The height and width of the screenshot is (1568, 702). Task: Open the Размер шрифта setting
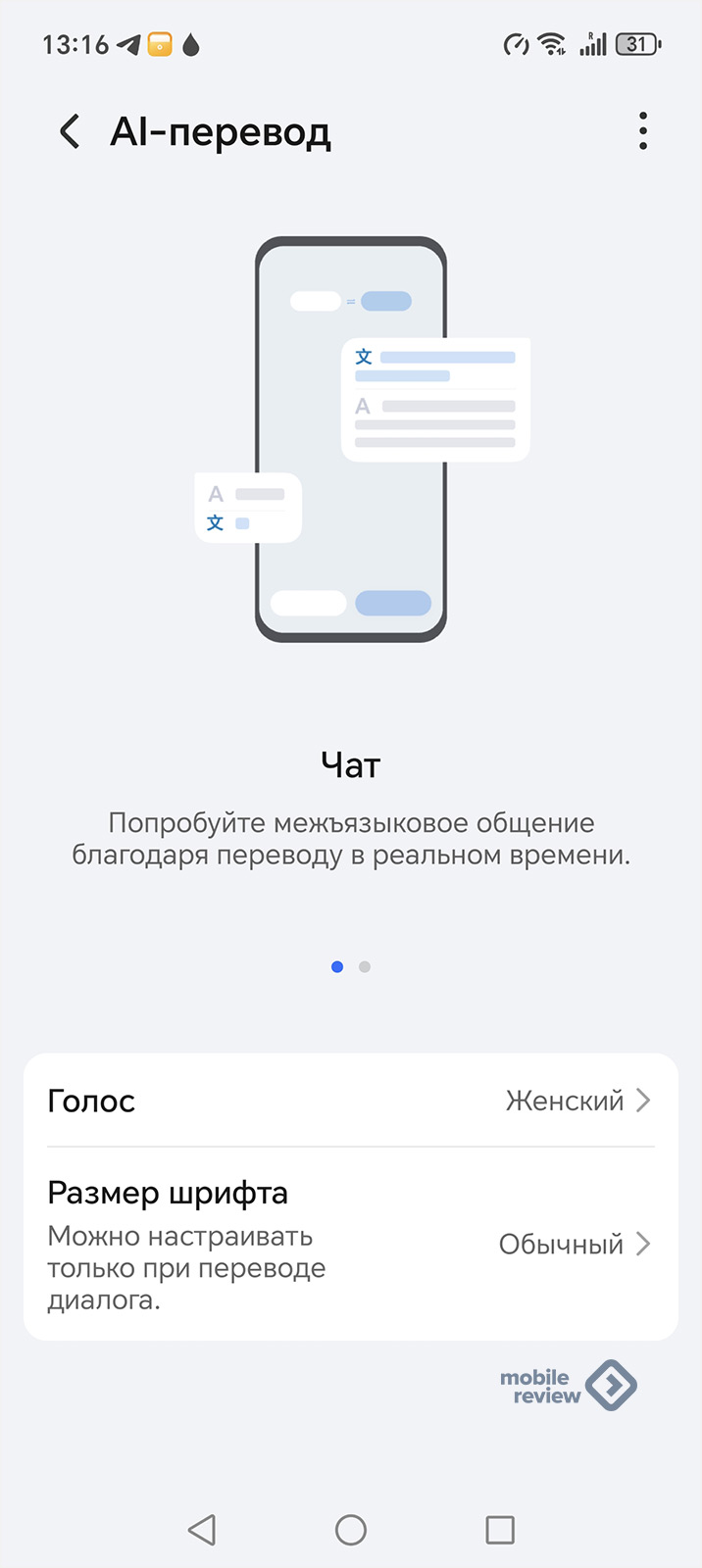tap(350, 1244)
